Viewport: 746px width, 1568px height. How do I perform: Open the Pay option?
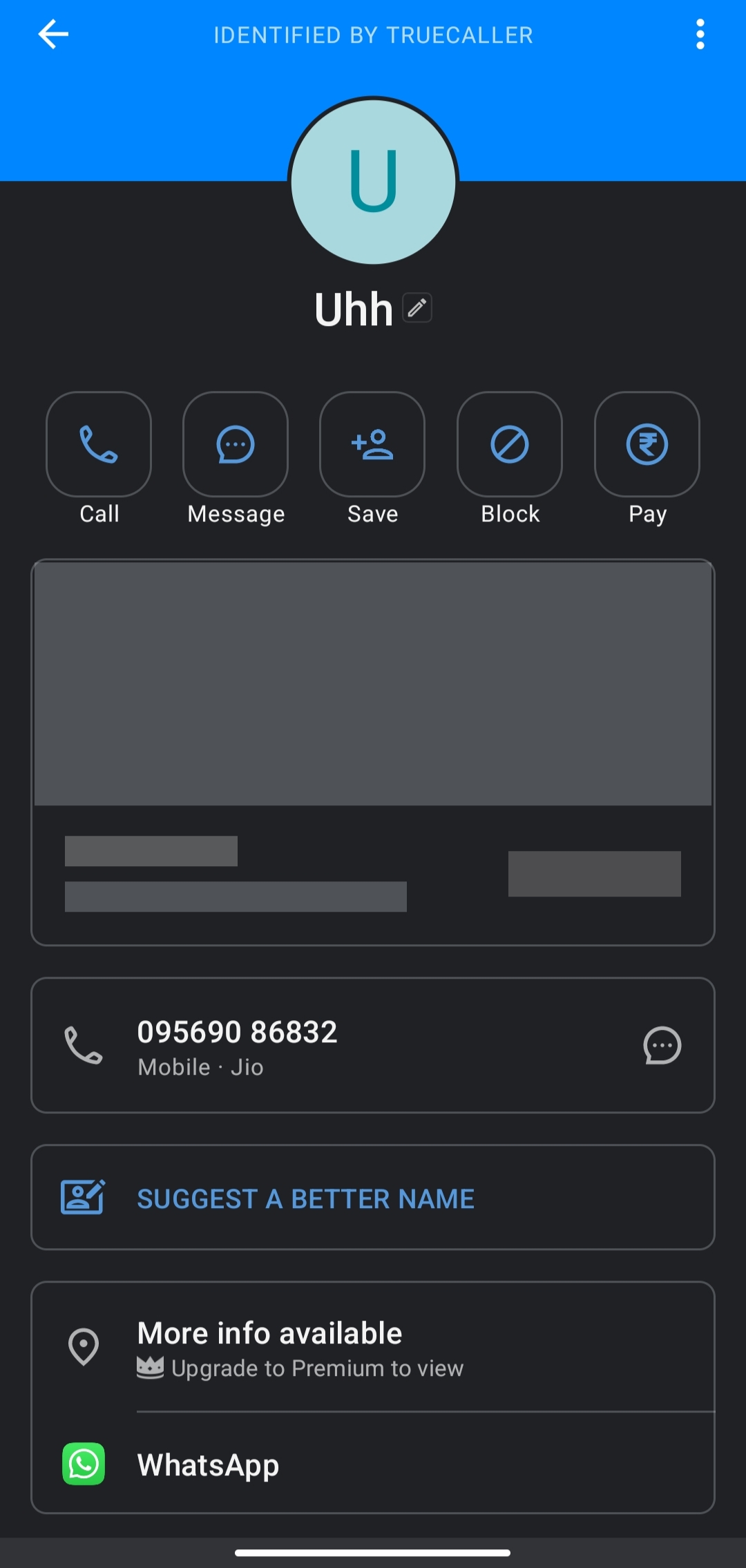(x=647, y=445)
